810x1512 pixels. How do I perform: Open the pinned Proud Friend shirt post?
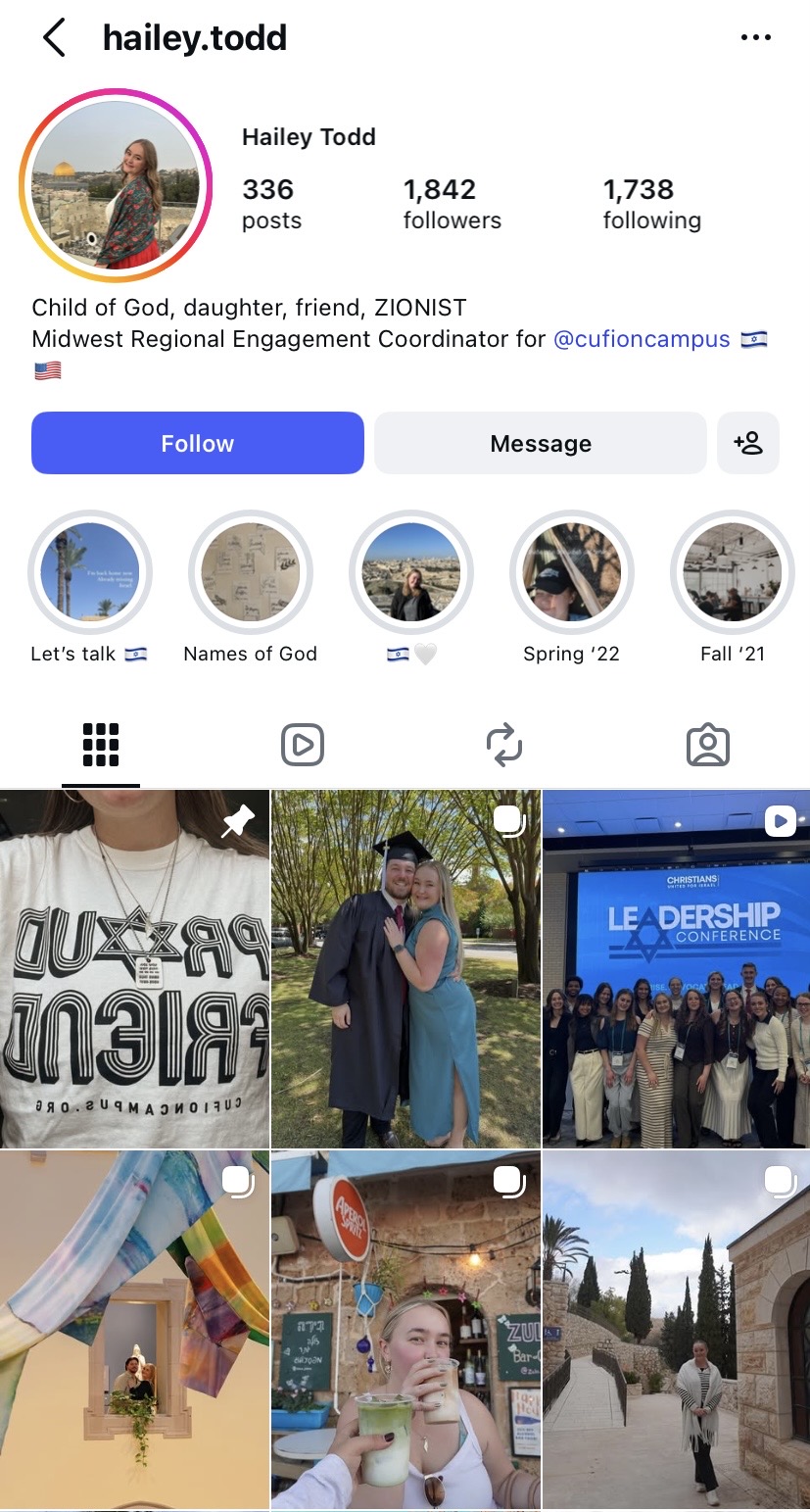[x=134, y=969]
